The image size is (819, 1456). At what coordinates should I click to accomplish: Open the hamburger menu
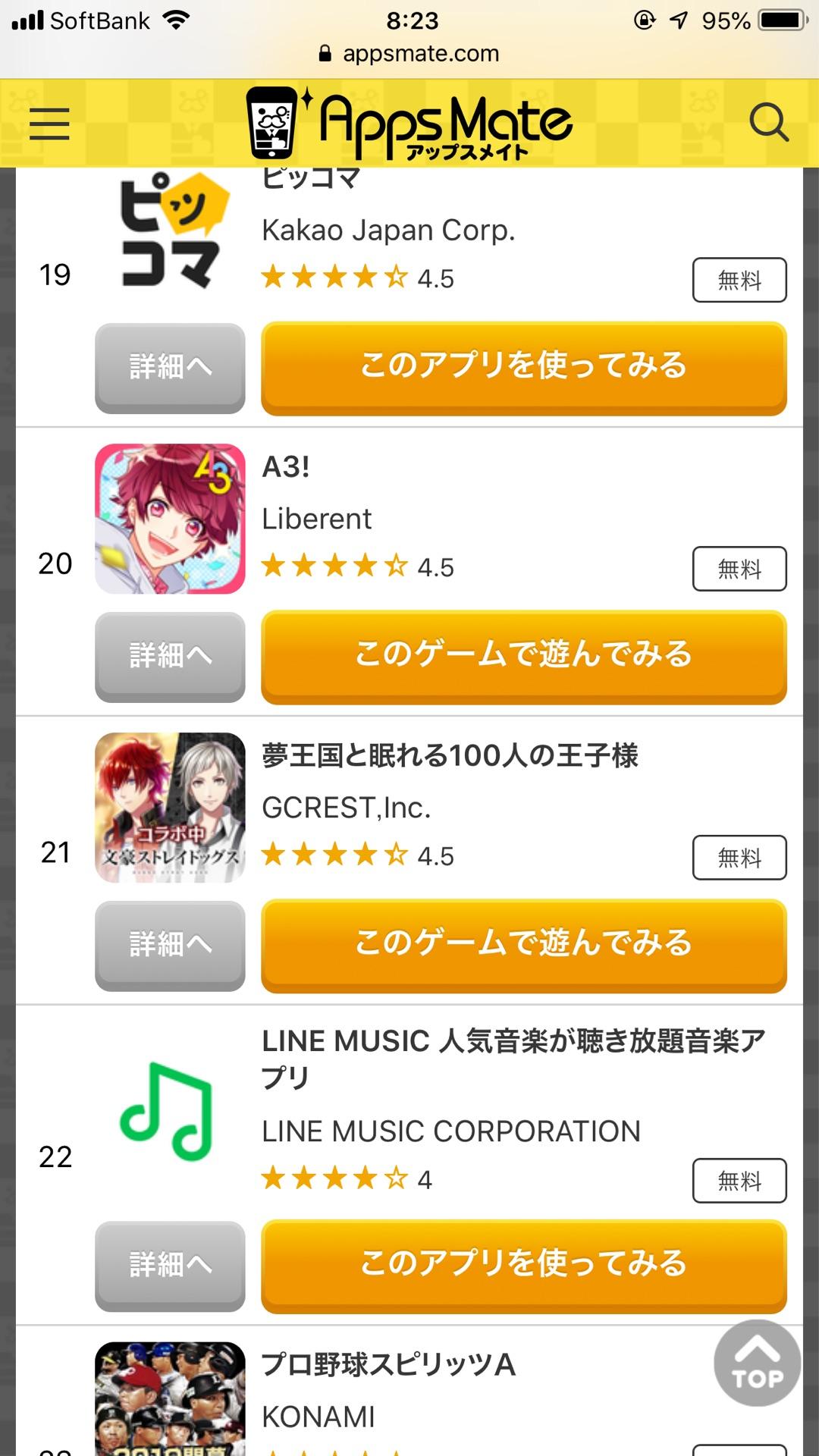click(49, 124)
